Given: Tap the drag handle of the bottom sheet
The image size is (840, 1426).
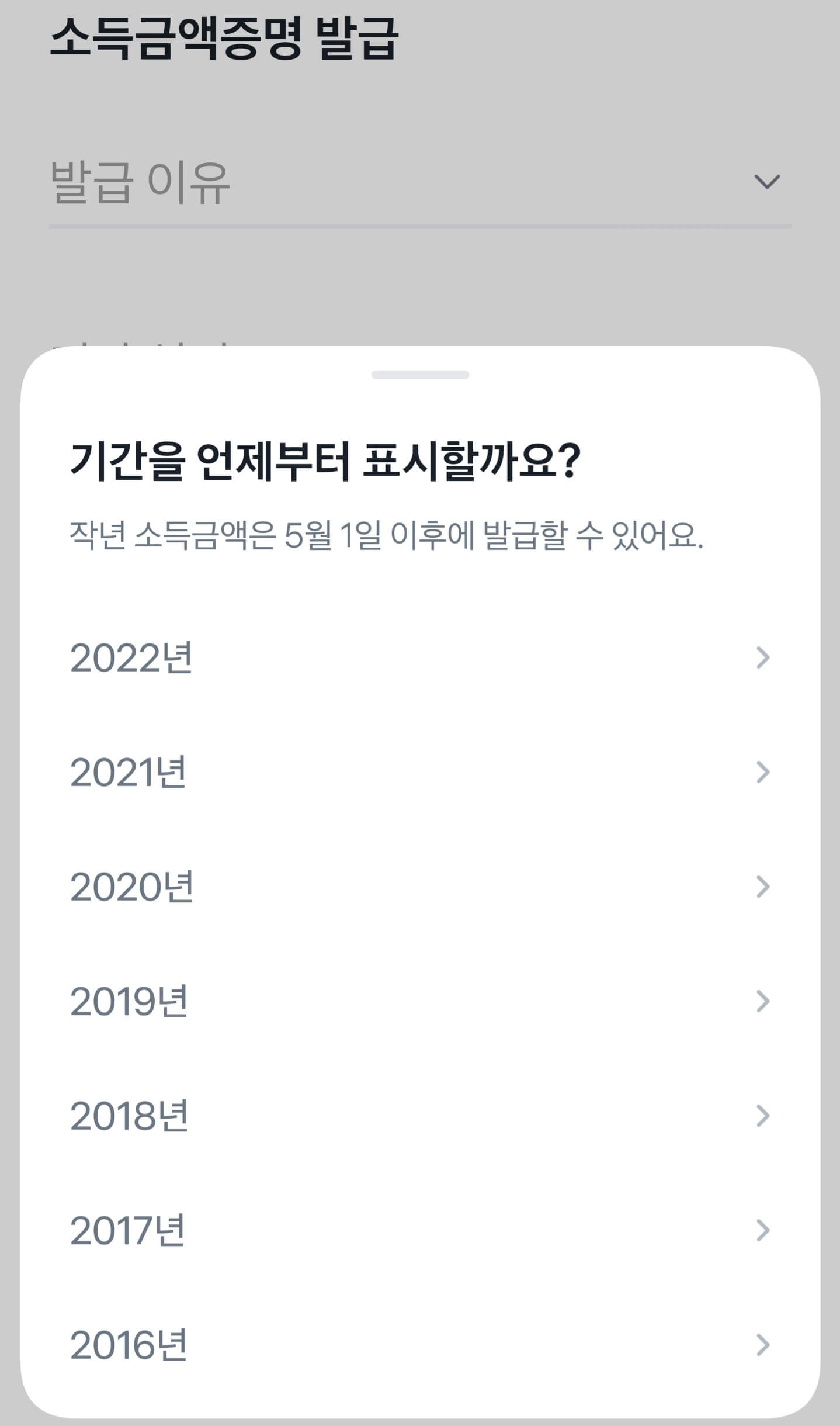Looking at the screenshot, I should (420, 372).
